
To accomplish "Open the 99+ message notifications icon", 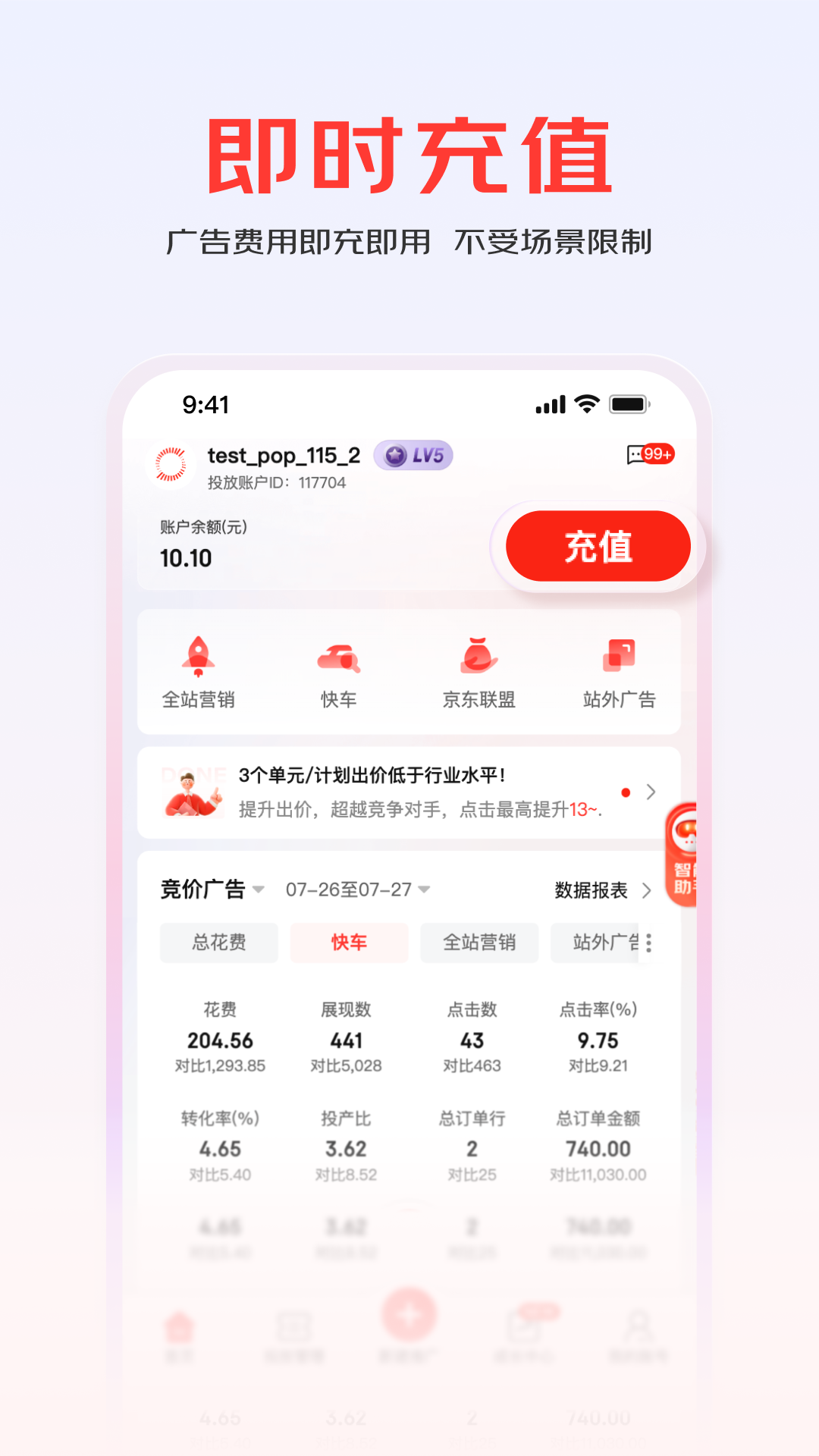I will click(x=648, y=453).
